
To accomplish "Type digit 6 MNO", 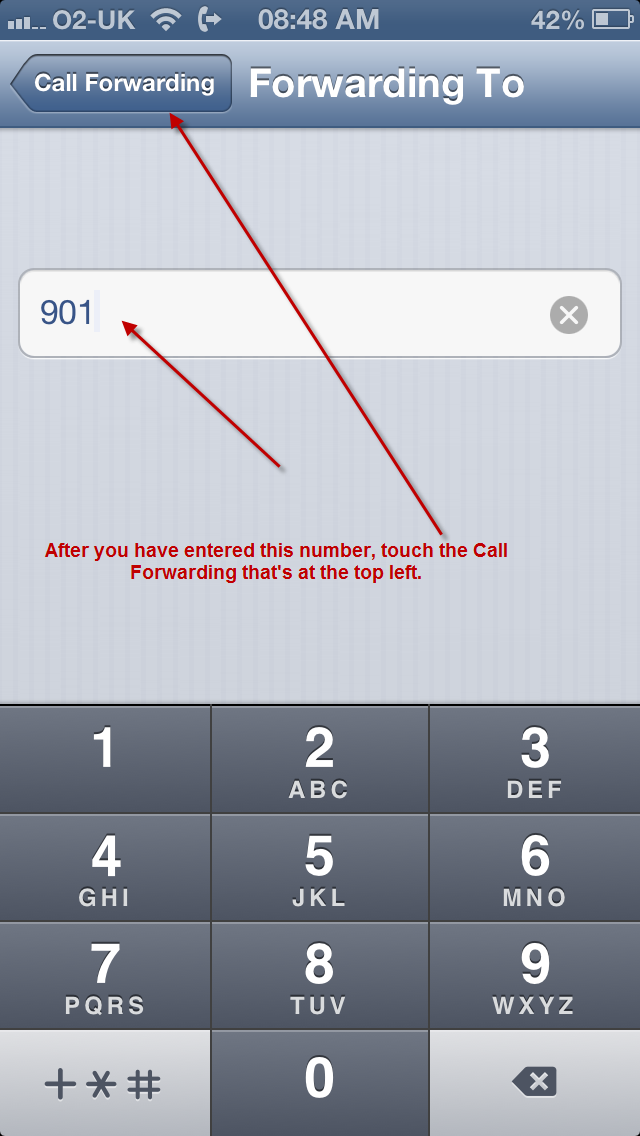I will click(x=535, y=867).
